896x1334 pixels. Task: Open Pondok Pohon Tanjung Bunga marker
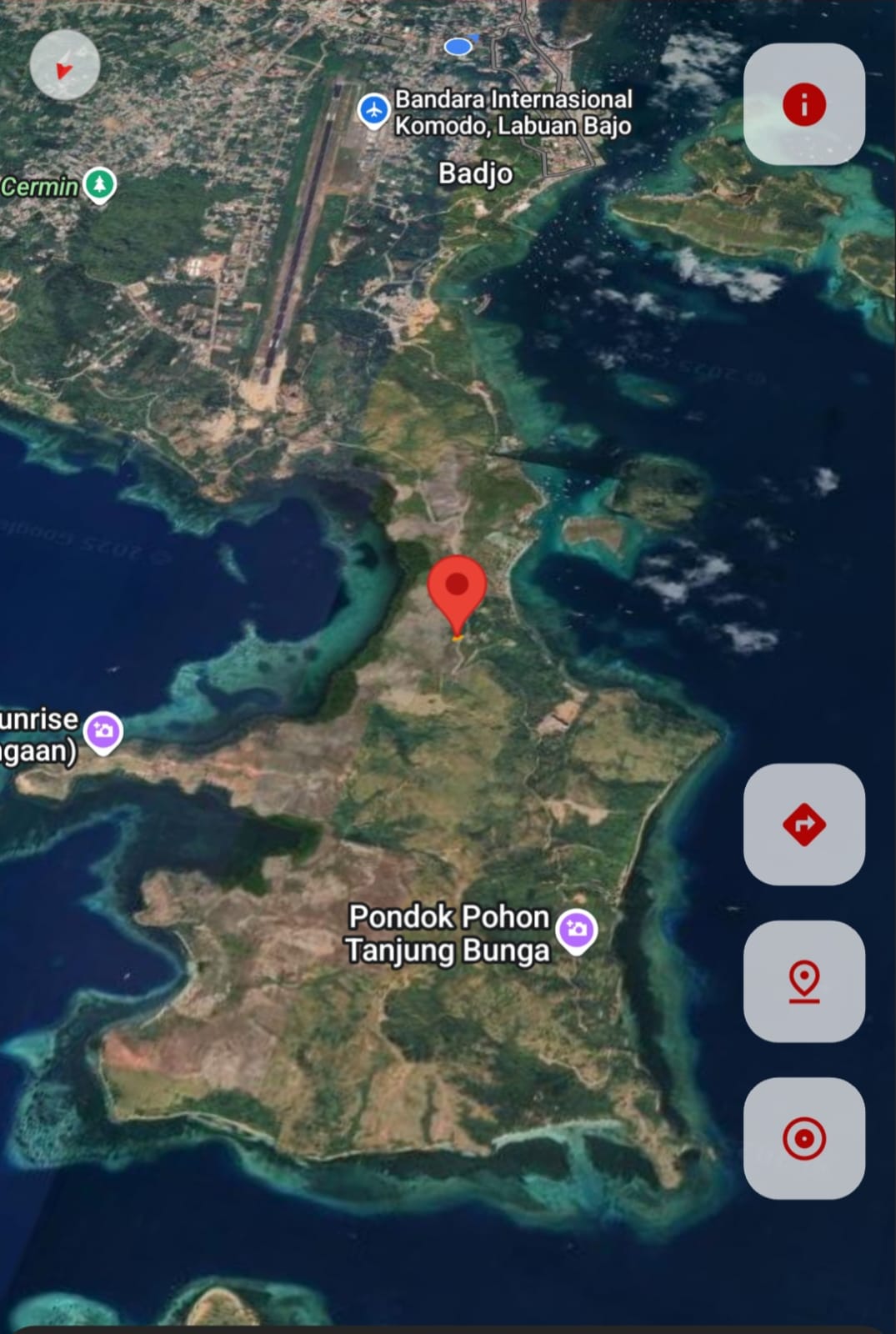pyautogui.click(x=577, y=929)
